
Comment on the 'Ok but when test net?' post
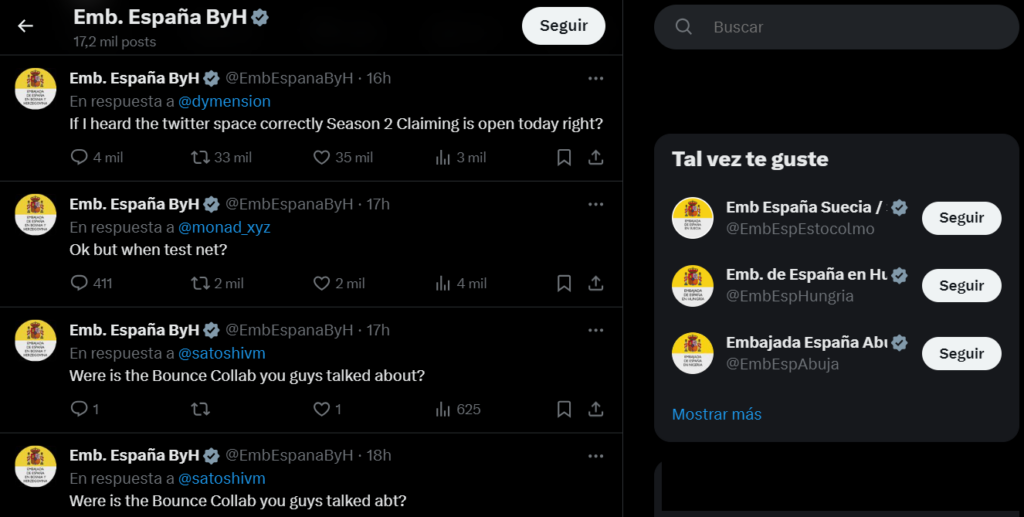coord(80,283)
